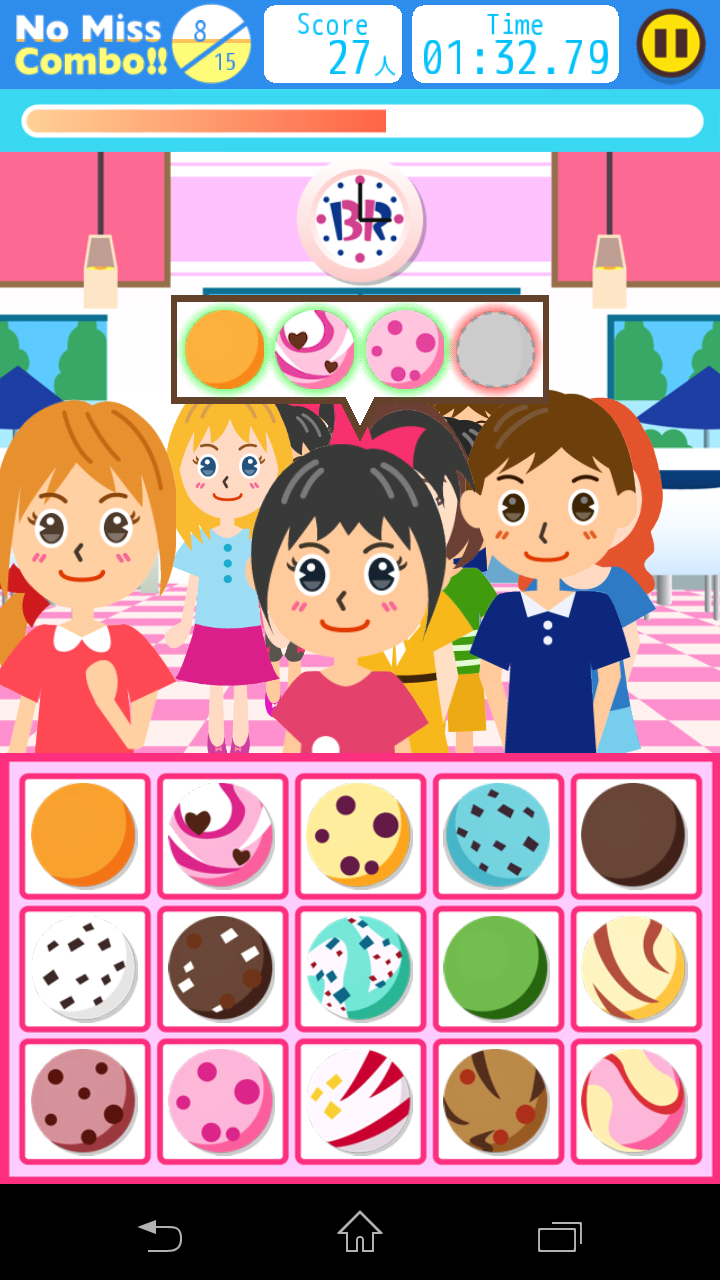Select the teal and white confetti scoop
The height and width of the screenshot is (1280, 720).
pos(360,968)
